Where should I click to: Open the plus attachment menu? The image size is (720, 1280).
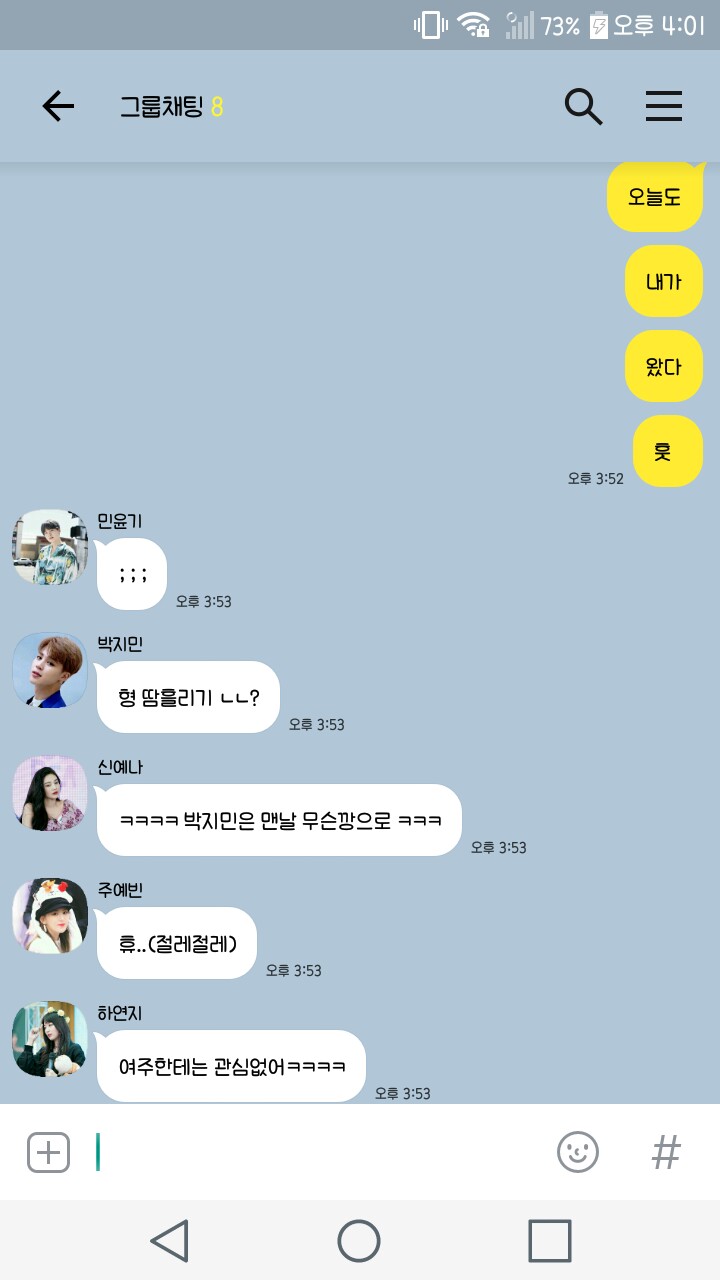(x=48, y=1152)
